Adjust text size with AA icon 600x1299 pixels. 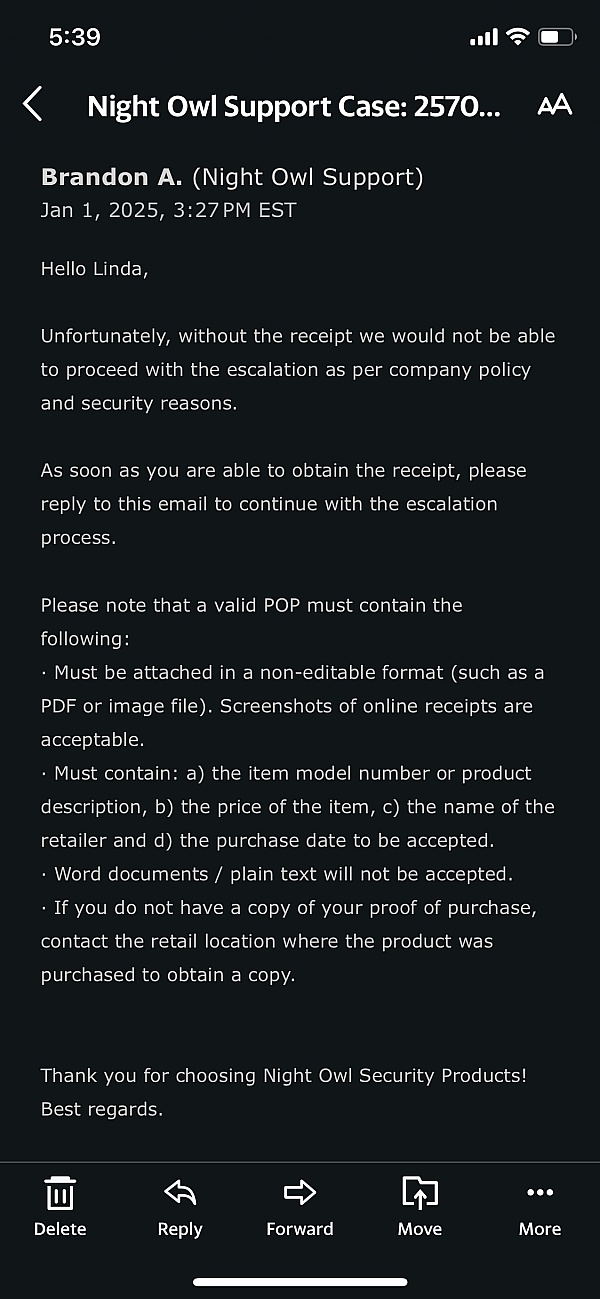(554, 105)
